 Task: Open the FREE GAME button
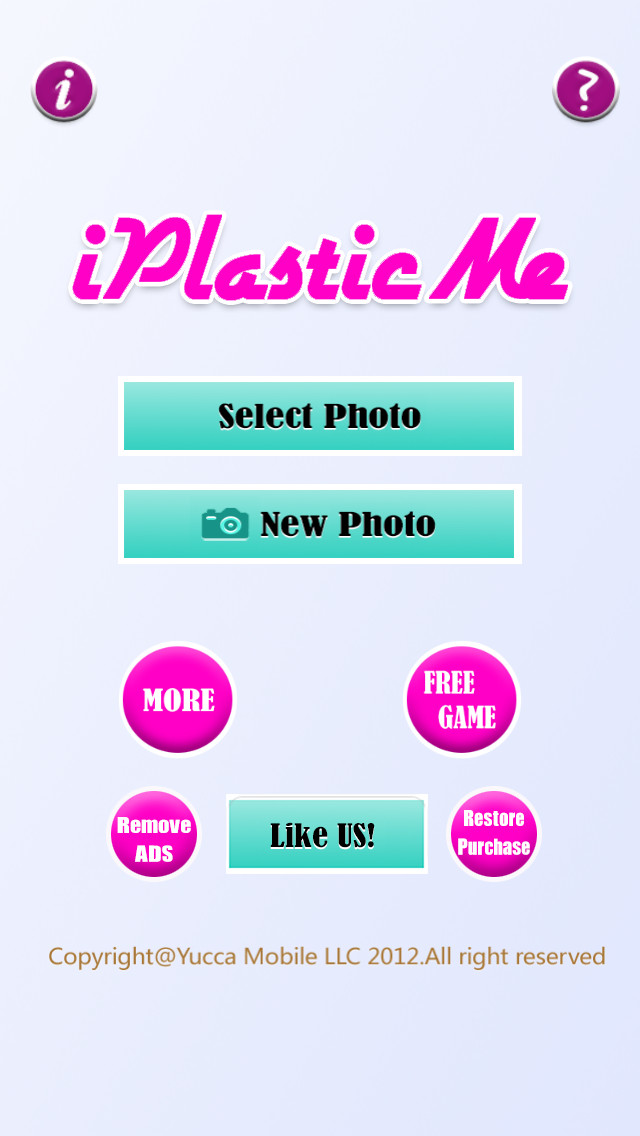(462, 699)
